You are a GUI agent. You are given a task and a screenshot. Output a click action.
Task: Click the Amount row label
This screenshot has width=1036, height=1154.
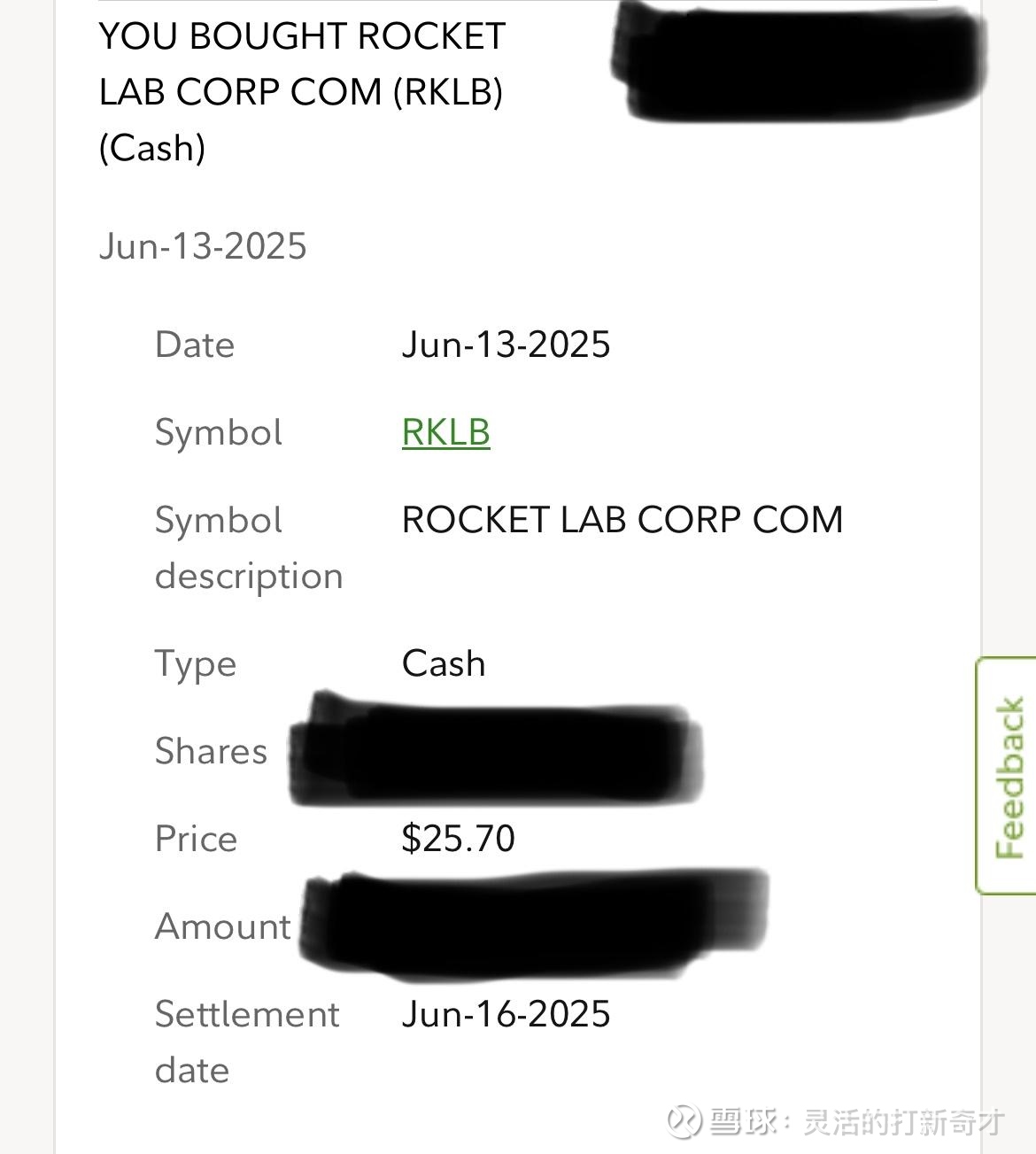(222, 926)
